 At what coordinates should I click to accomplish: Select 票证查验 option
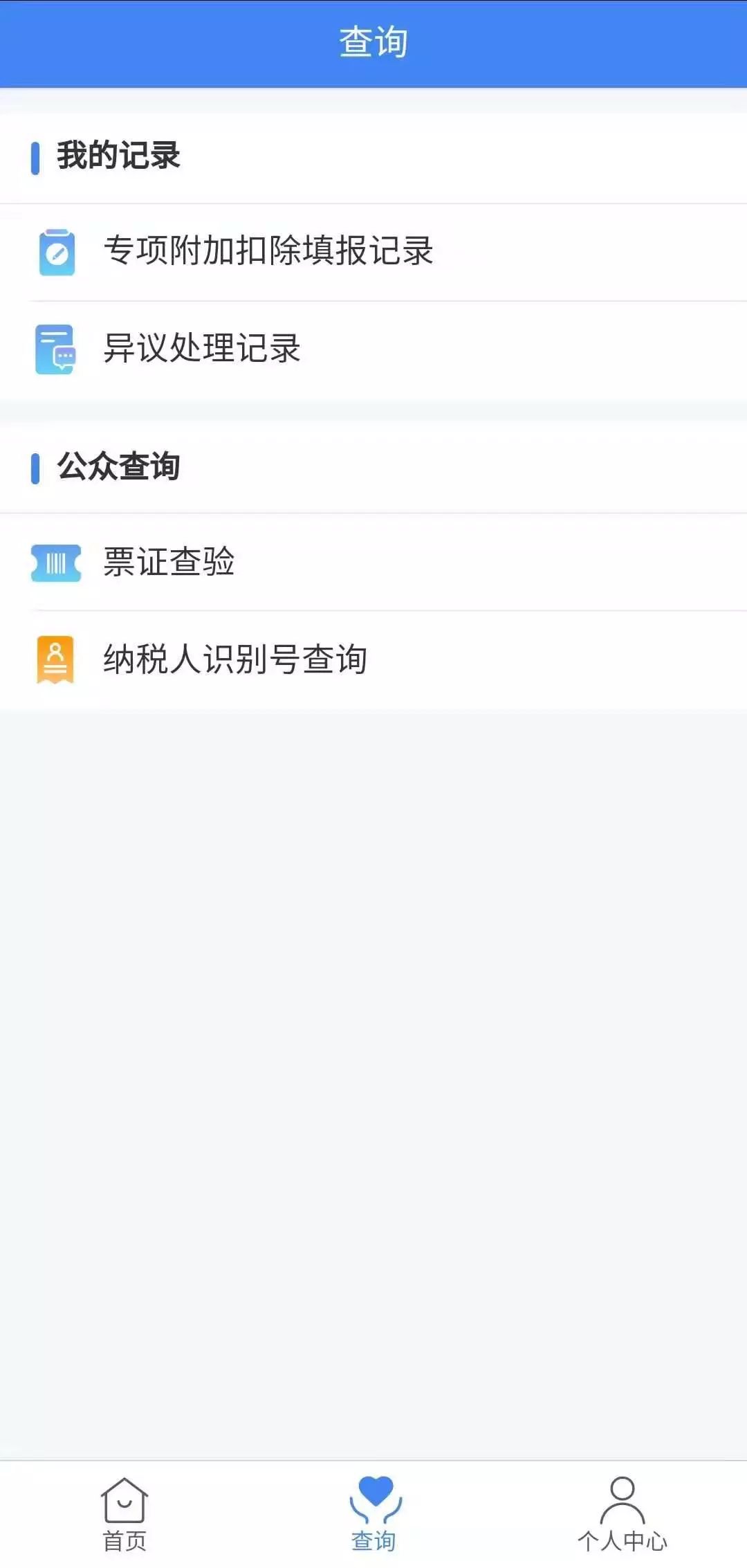click(x=169, y=561)
